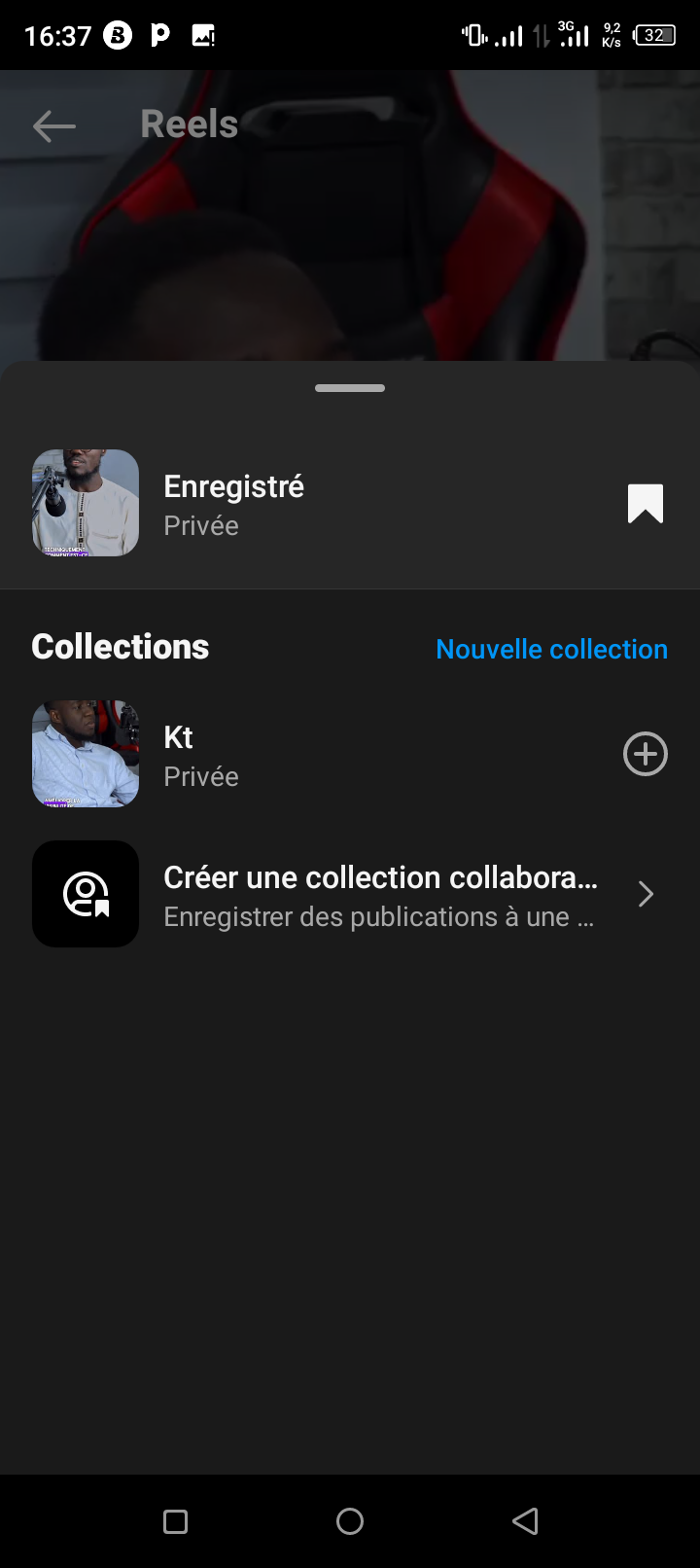Open recent apps from navigation bar

click(176, 1521)
